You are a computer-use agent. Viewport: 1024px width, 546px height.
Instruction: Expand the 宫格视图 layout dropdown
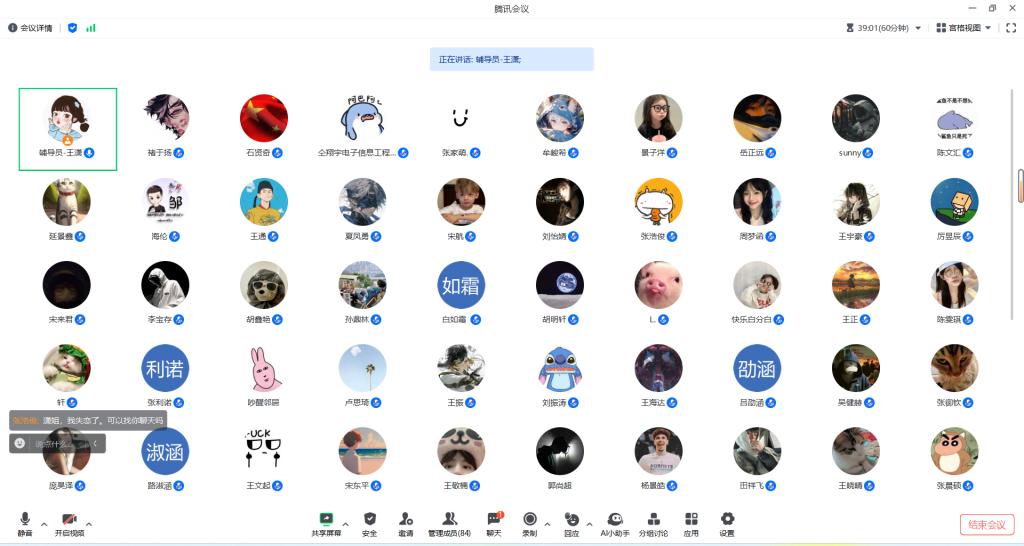click(964, 28)
